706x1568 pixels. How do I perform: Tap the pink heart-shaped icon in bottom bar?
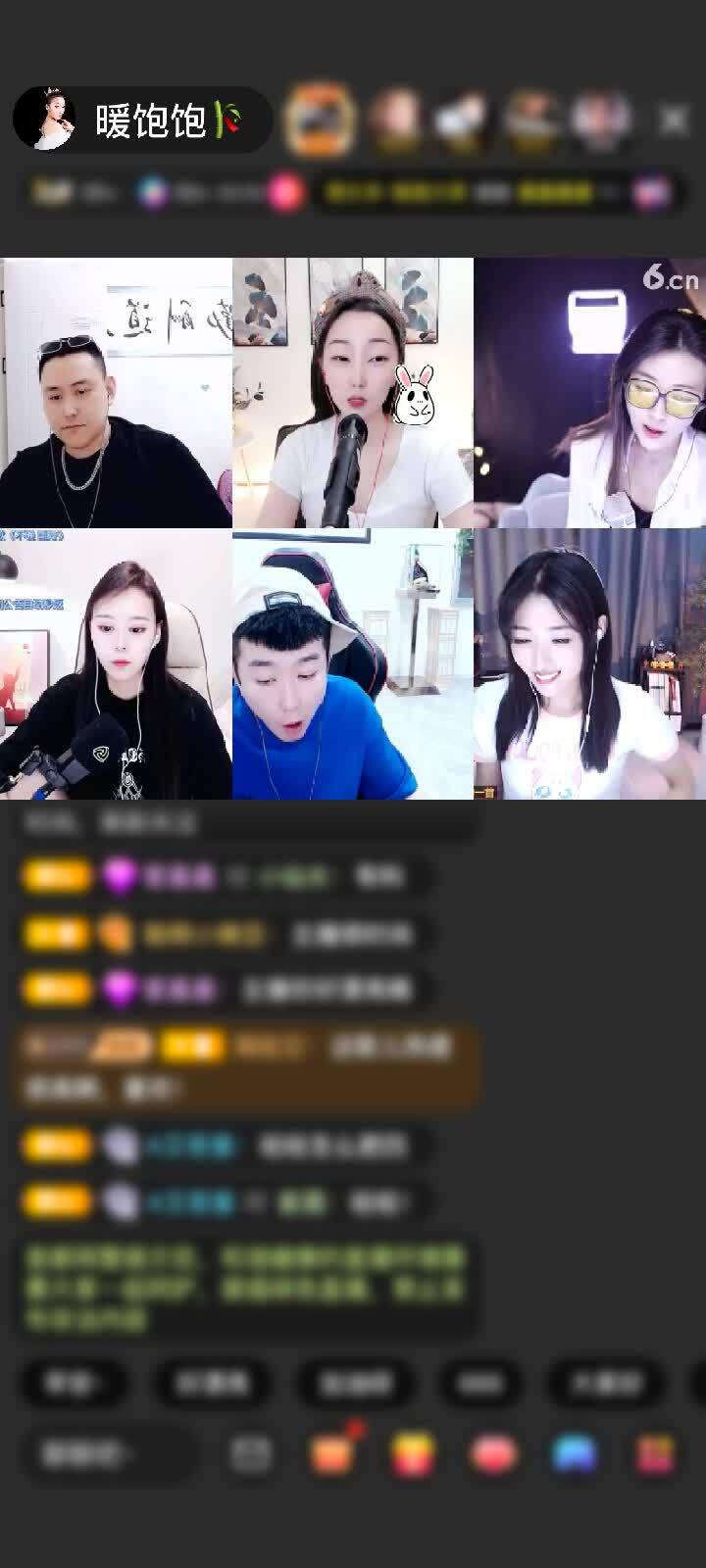click(x=493, y=1454)
